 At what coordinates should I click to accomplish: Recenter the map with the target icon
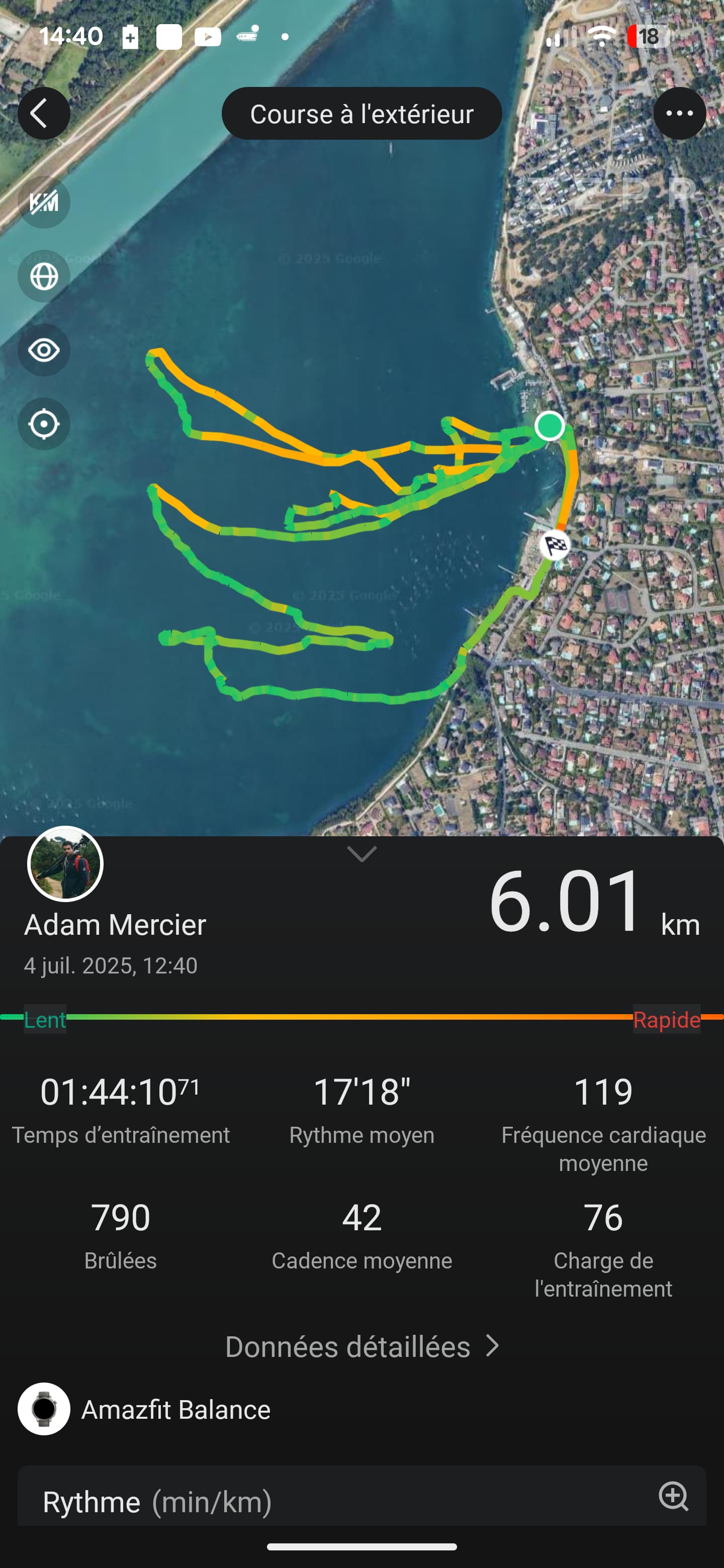(44, 424)
